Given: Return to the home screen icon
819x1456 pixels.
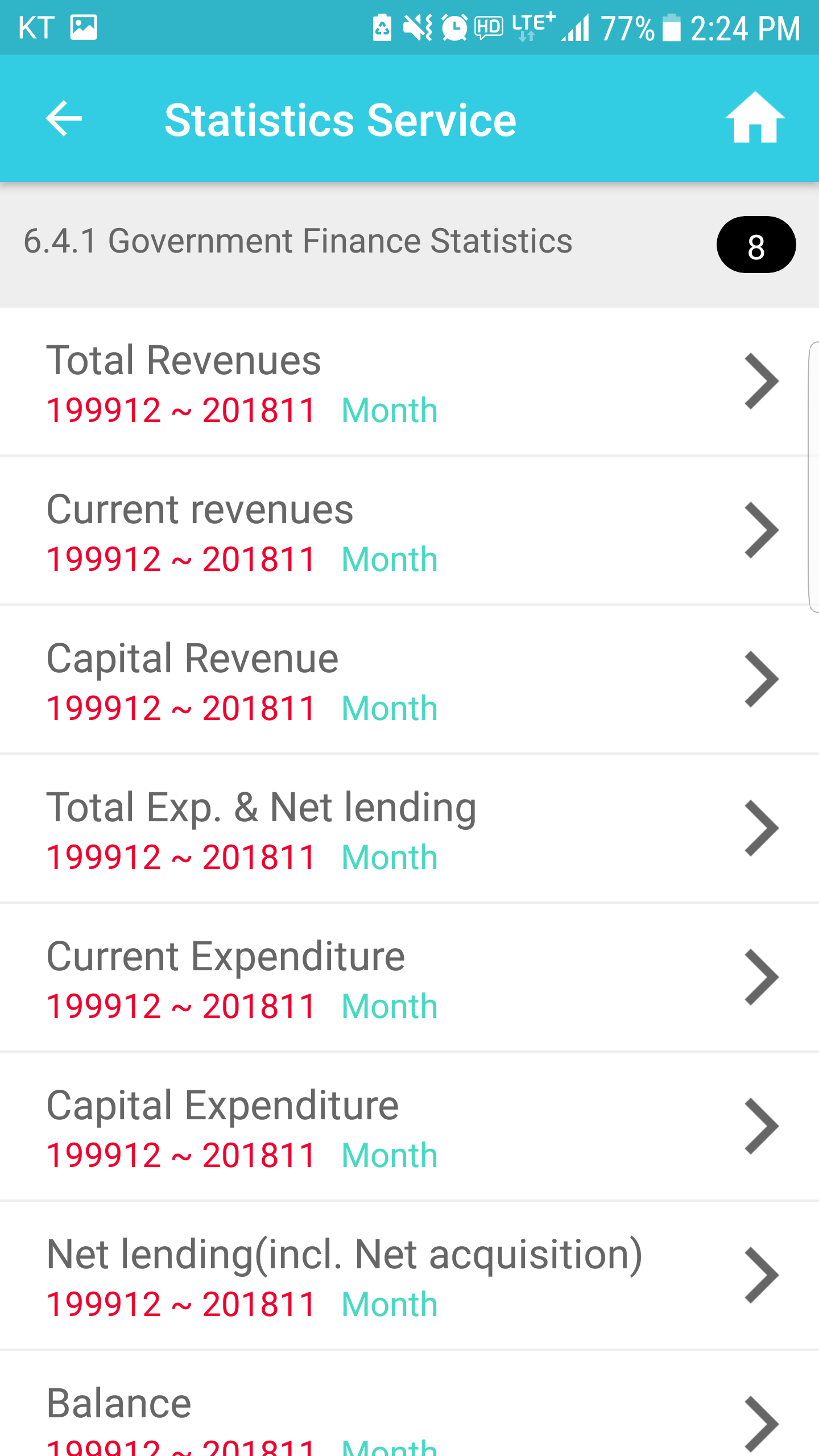Looking at the screenshot, I should [755, 118].
